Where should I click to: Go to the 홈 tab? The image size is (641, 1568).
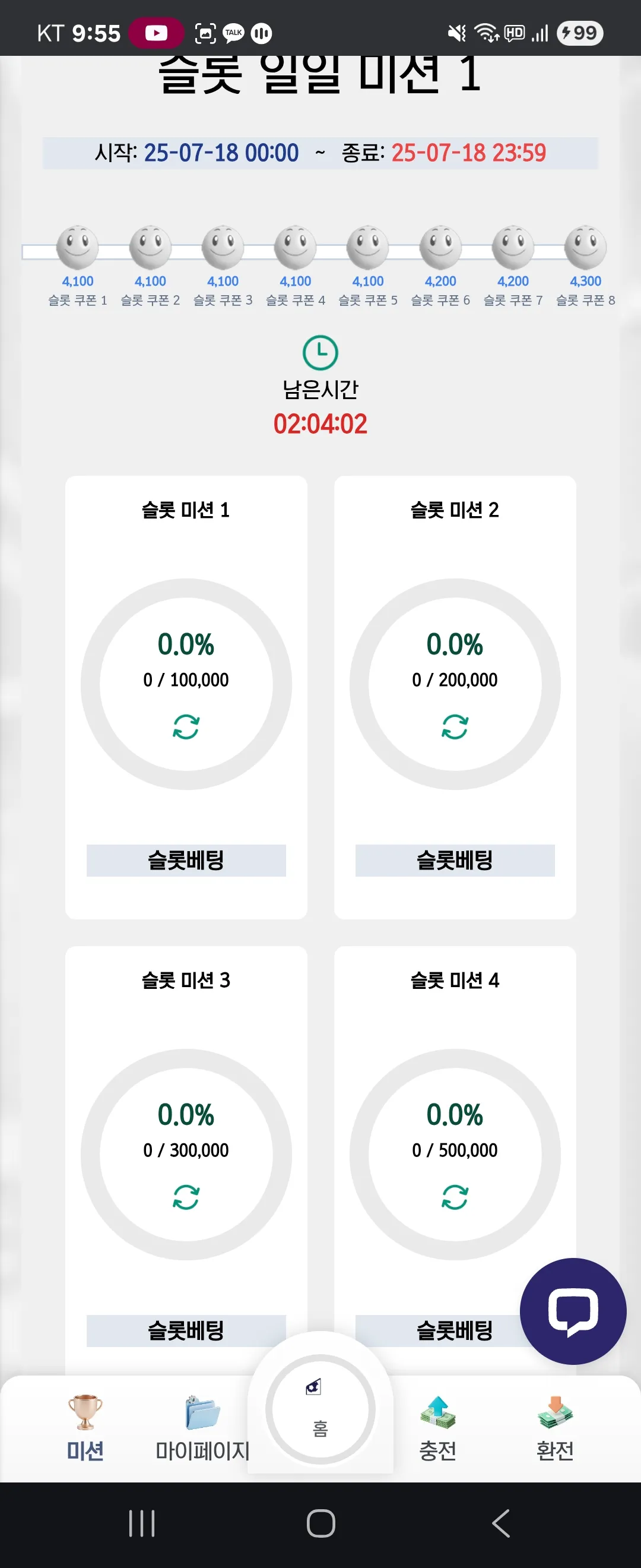320,1410
